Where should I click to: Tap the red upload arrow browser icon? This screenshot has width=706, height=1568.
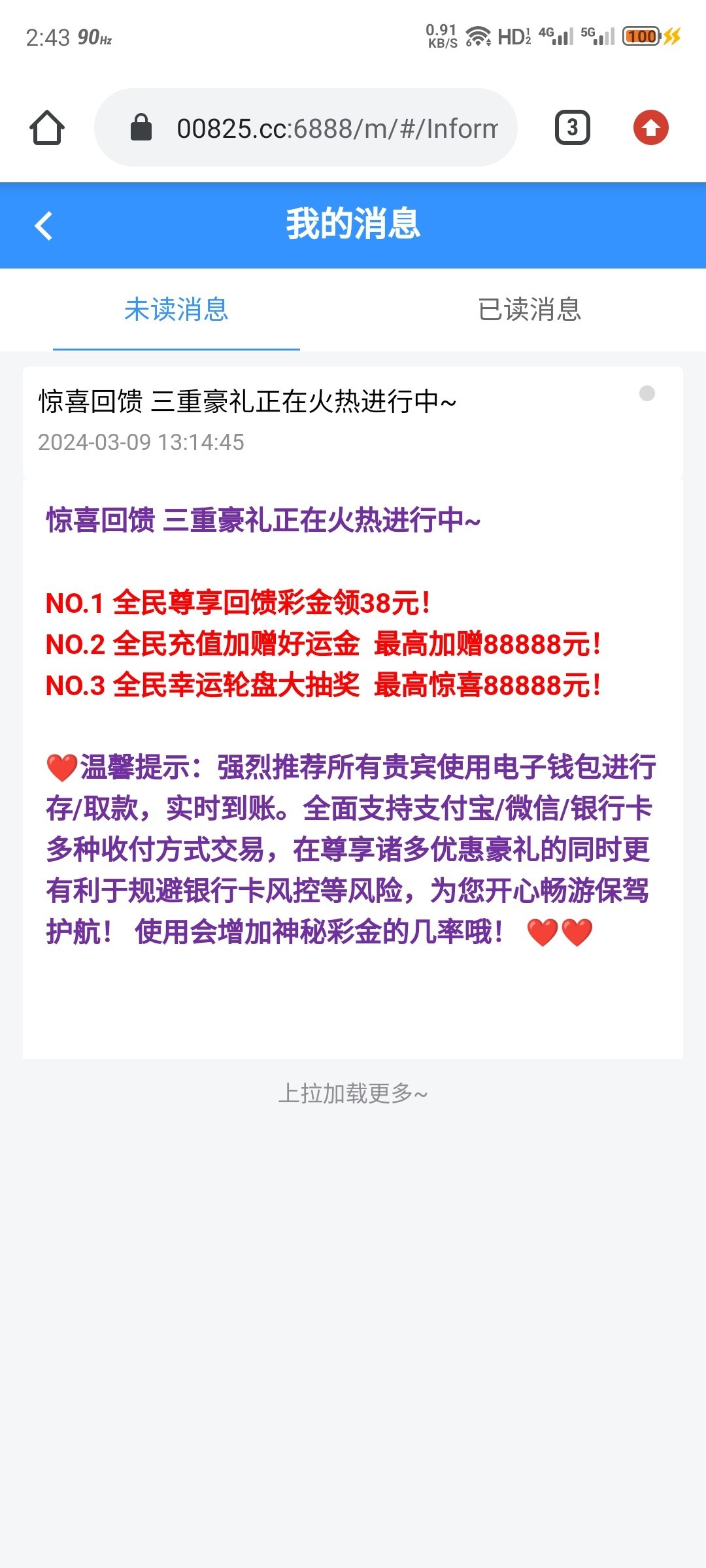tap(651, 127)
